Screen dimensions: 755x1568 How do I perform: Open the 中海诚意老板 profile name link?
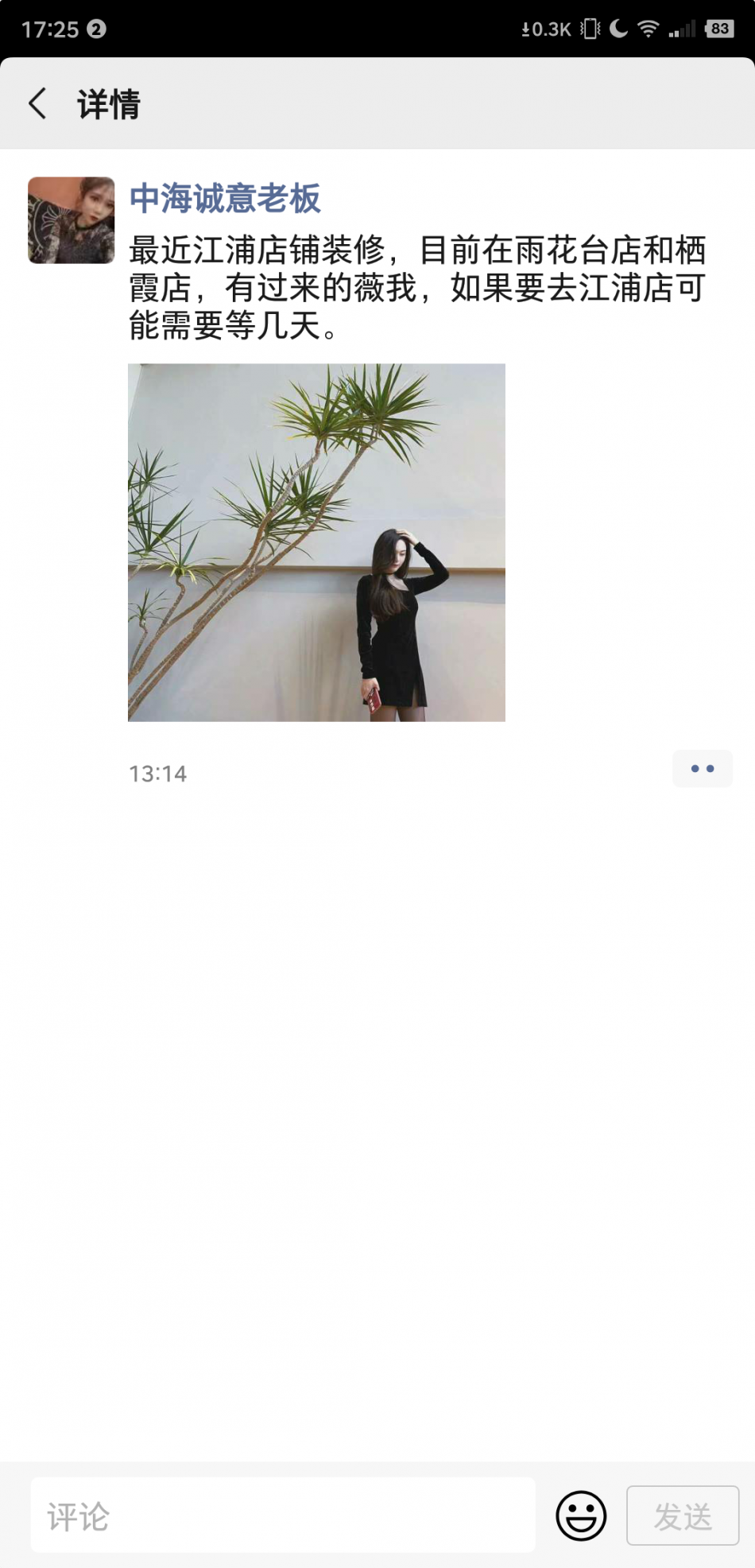click(225, 198)
